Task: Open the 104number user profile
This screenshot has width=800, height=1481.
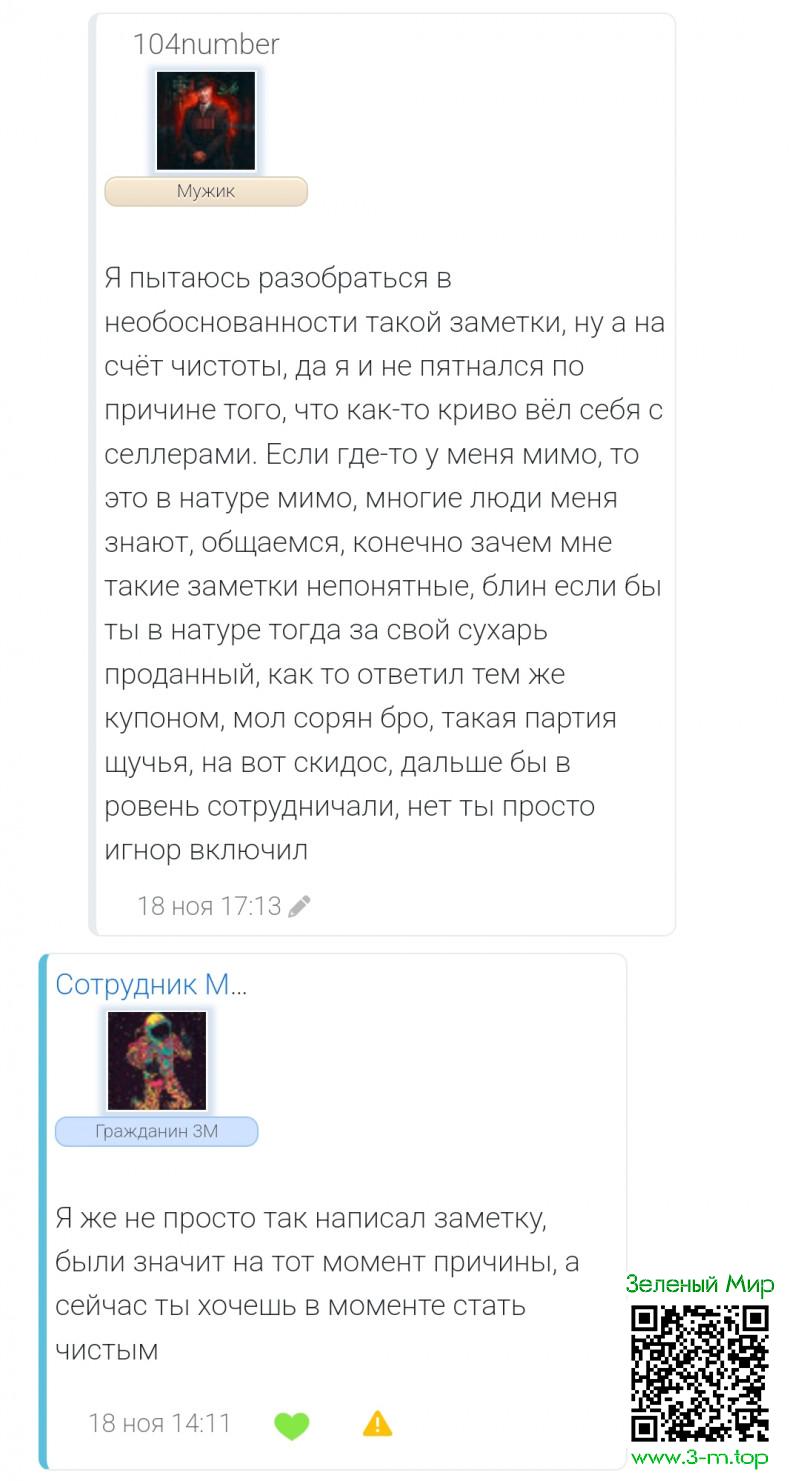Action: tap(206, 44)
